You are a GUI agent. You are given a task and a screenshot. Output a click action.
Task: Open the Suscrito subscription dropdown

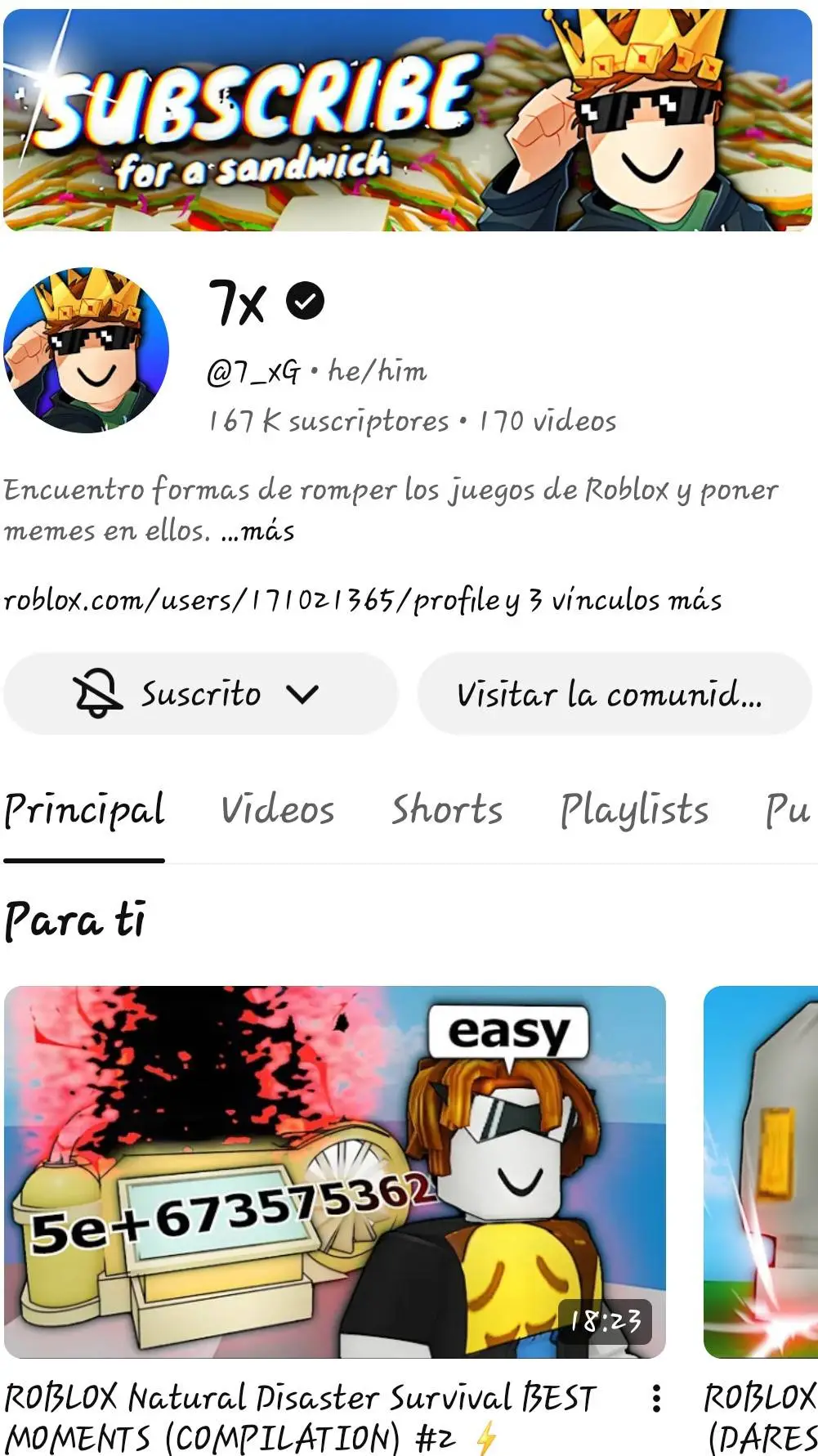click(200, 694)
